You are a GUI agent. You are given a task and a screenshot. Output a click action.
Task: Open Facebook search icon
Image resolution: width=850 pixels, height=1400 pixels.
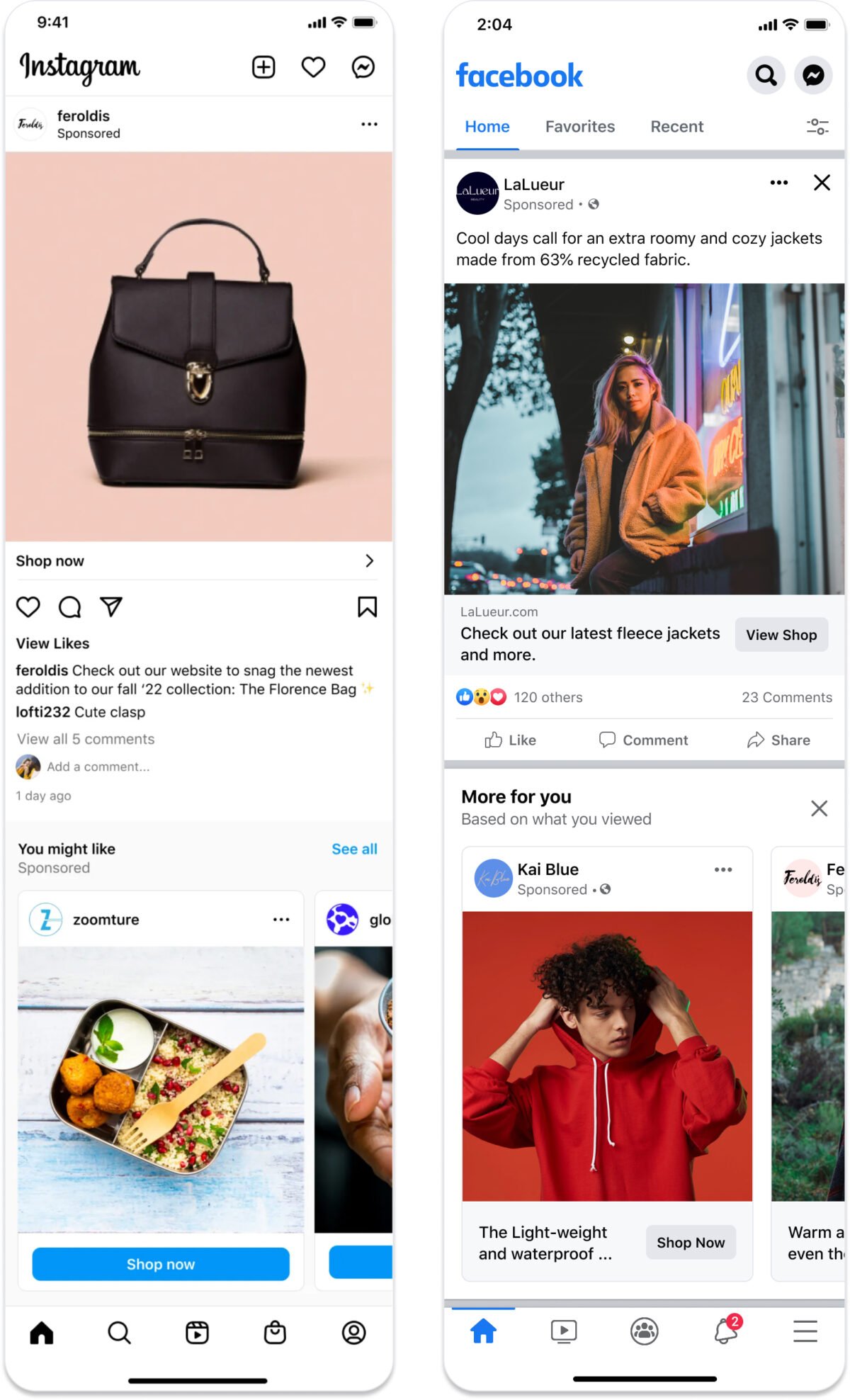765,74
